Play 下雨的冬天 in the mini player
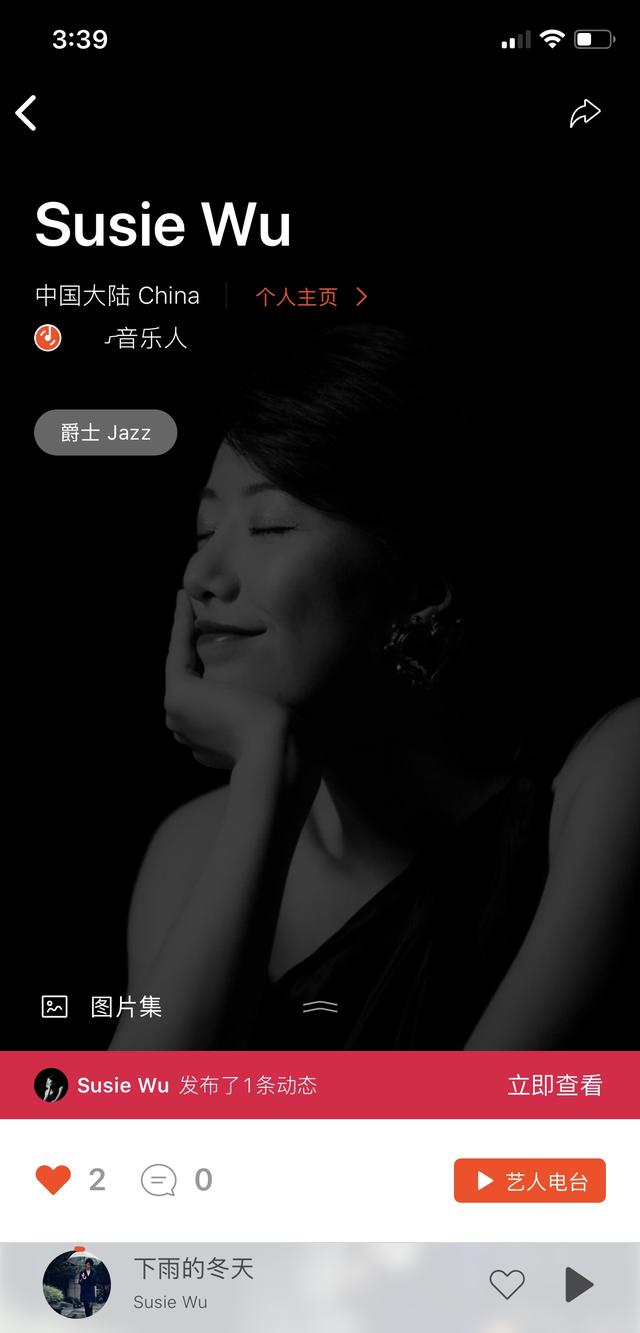The image size is (640, 1333). tap(579, 1284)
